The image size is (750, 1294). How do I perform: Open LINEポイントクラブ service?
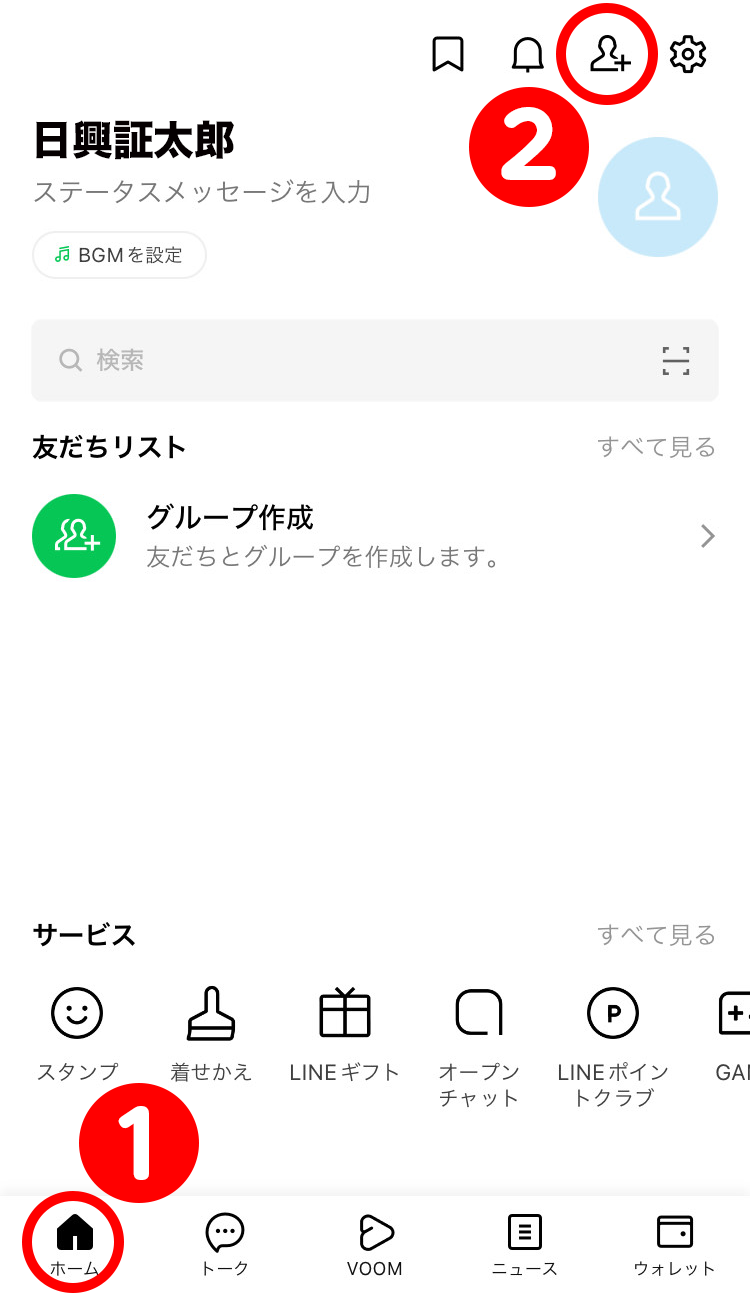click(x=613, y=1047)
